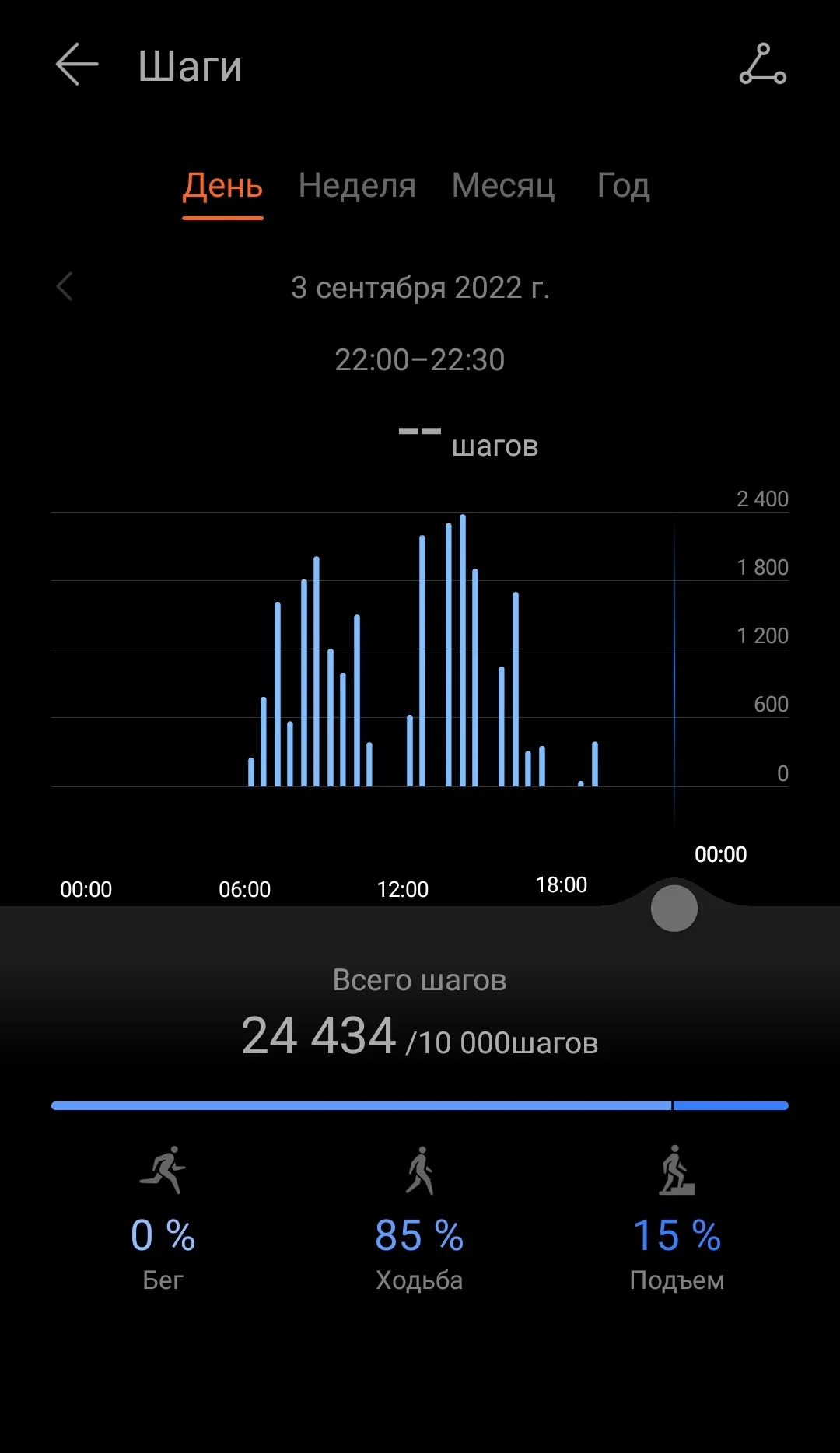Share the step statistics
Screen dimensions: 840x1453
(x=762, y=65)
